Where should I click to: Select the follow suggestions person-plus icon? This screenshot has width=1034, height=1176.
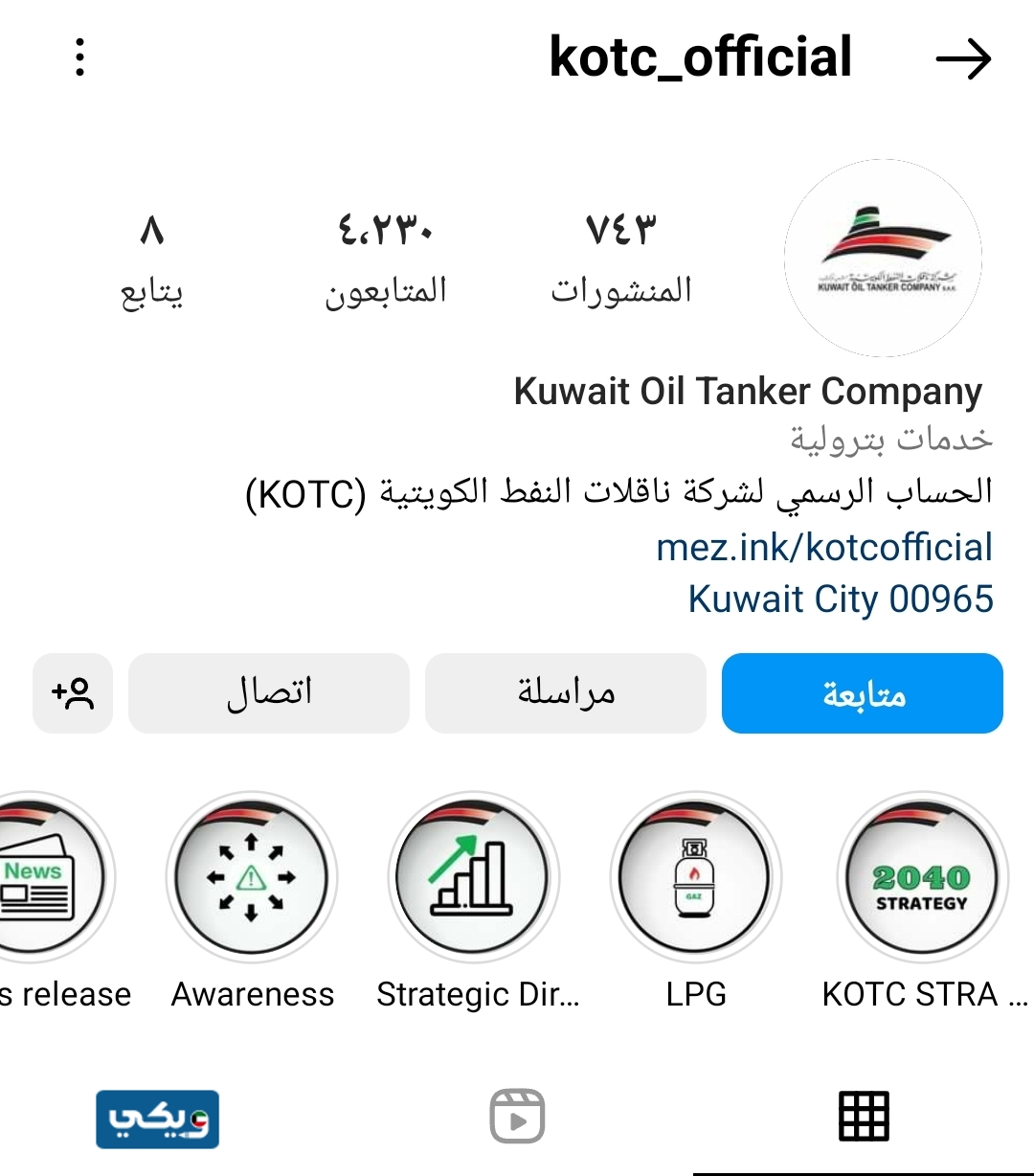coord(72,692)
